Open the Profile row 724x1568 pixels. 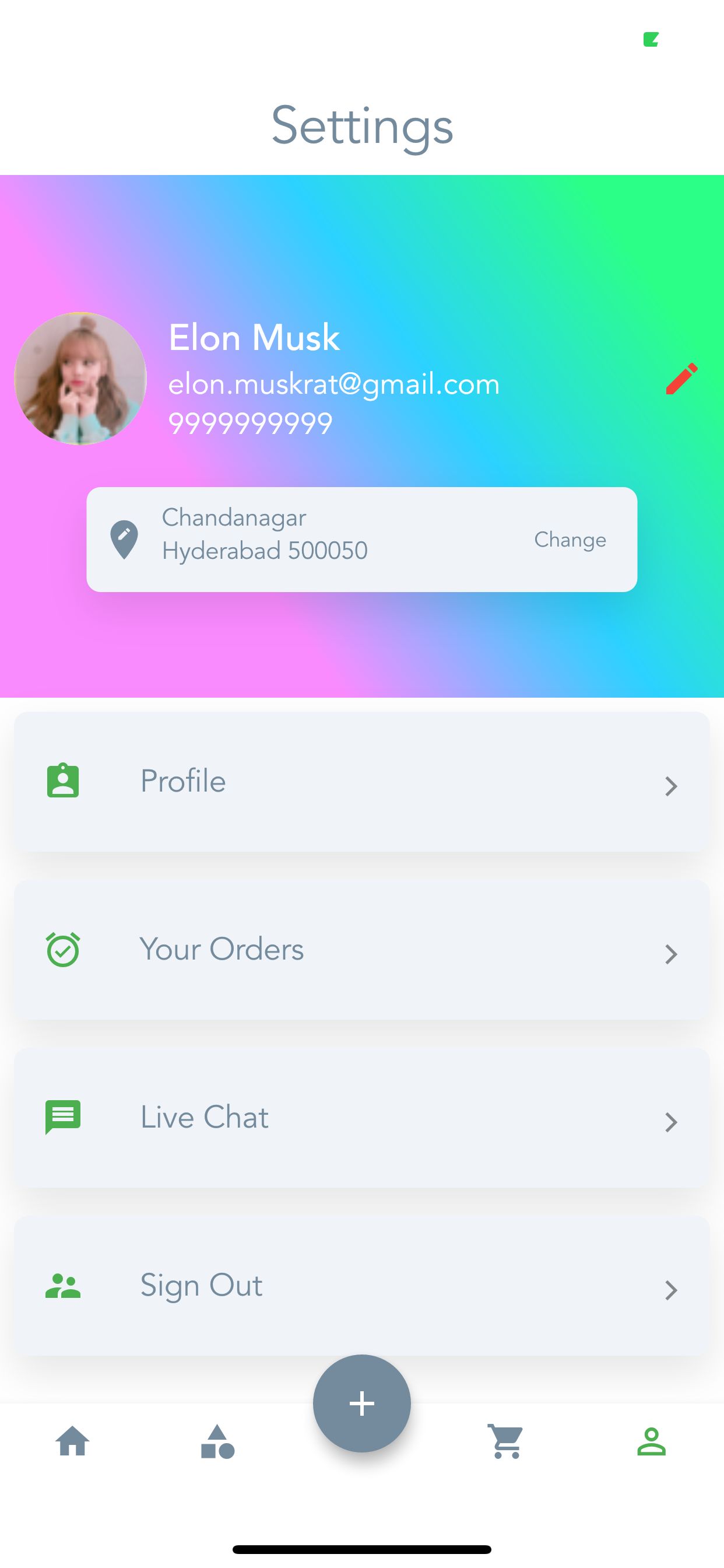(361, 782)
